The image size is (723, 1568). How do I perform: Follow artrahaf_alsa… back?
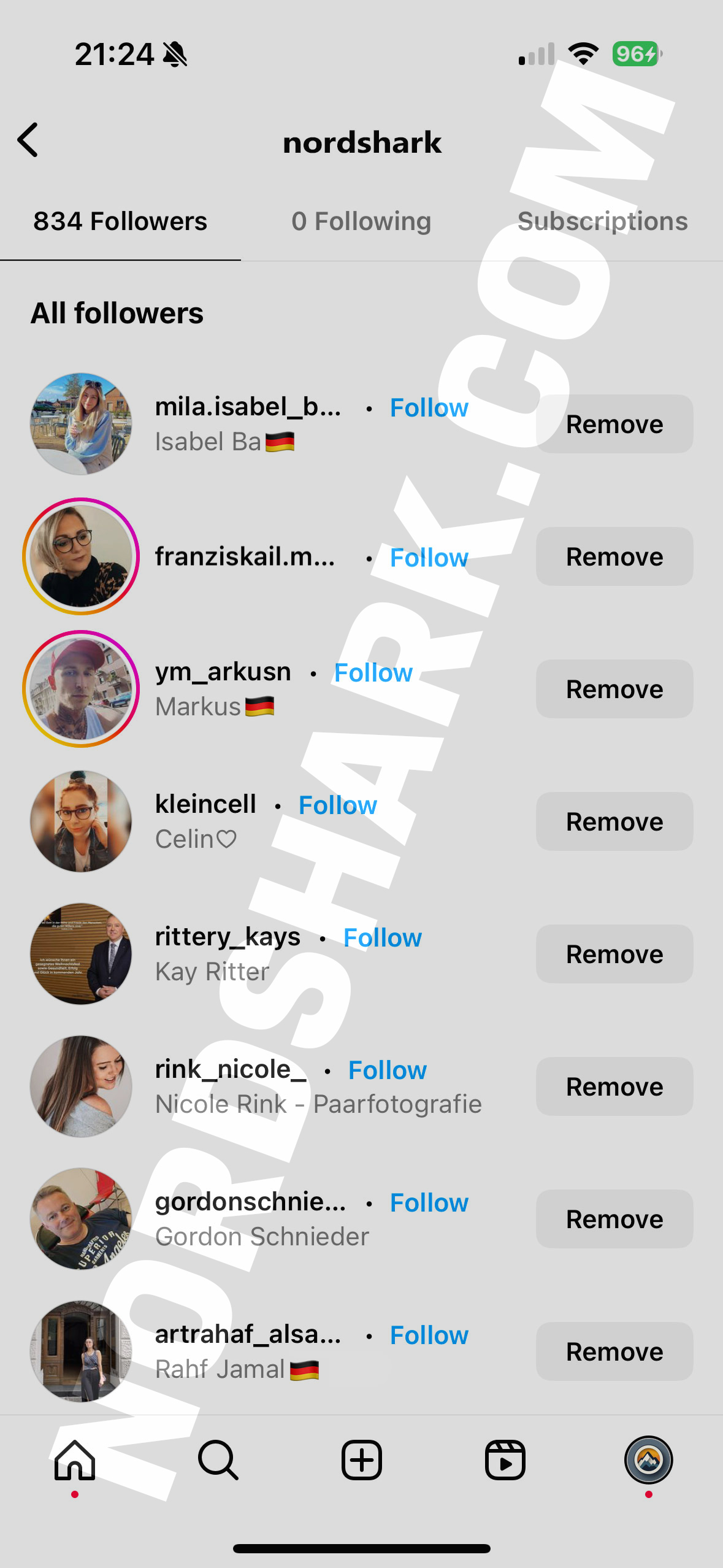[429, 1335]
